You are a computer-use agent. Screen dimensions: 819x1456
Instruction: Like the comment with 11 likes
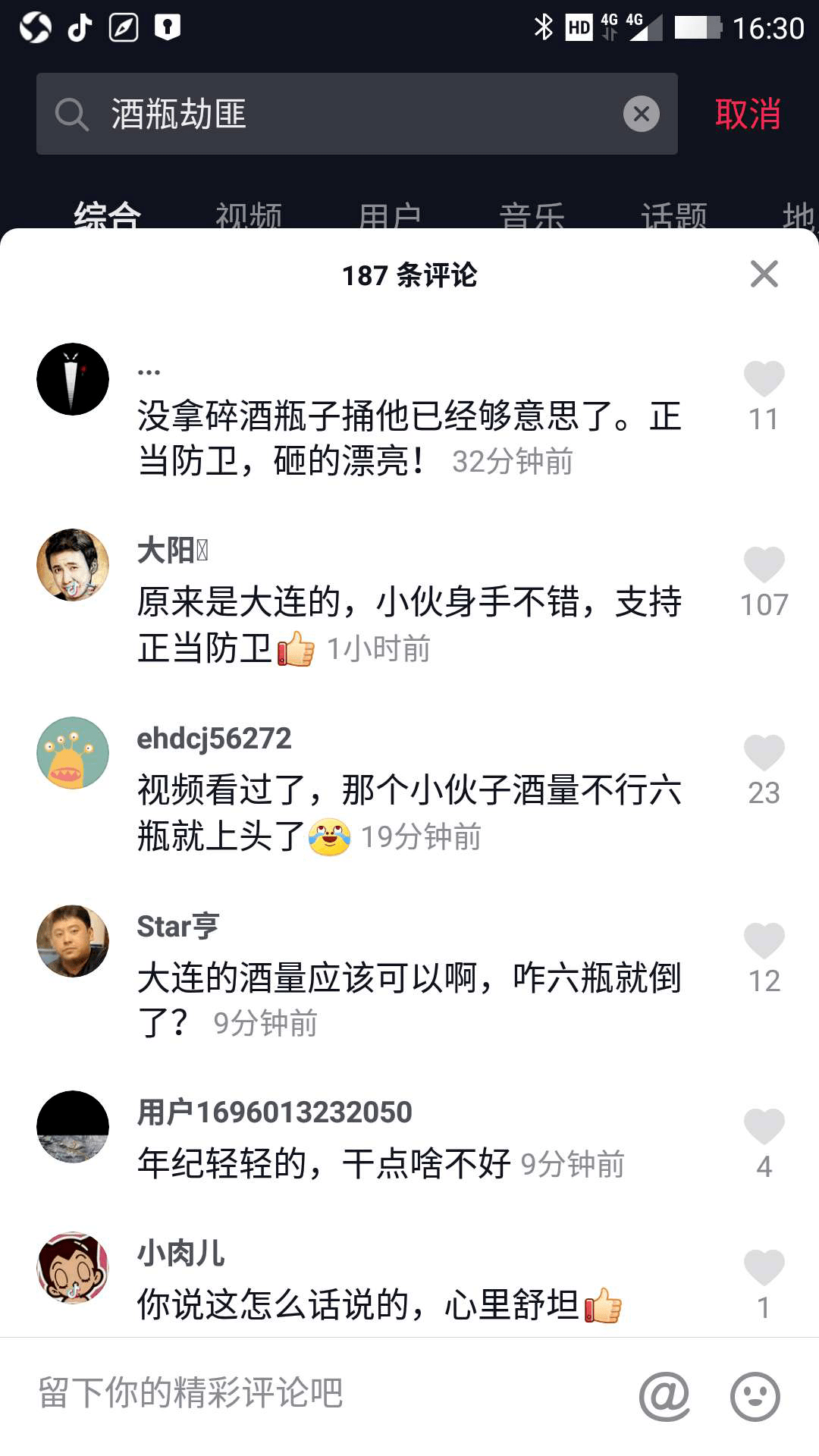click(764, 379)
